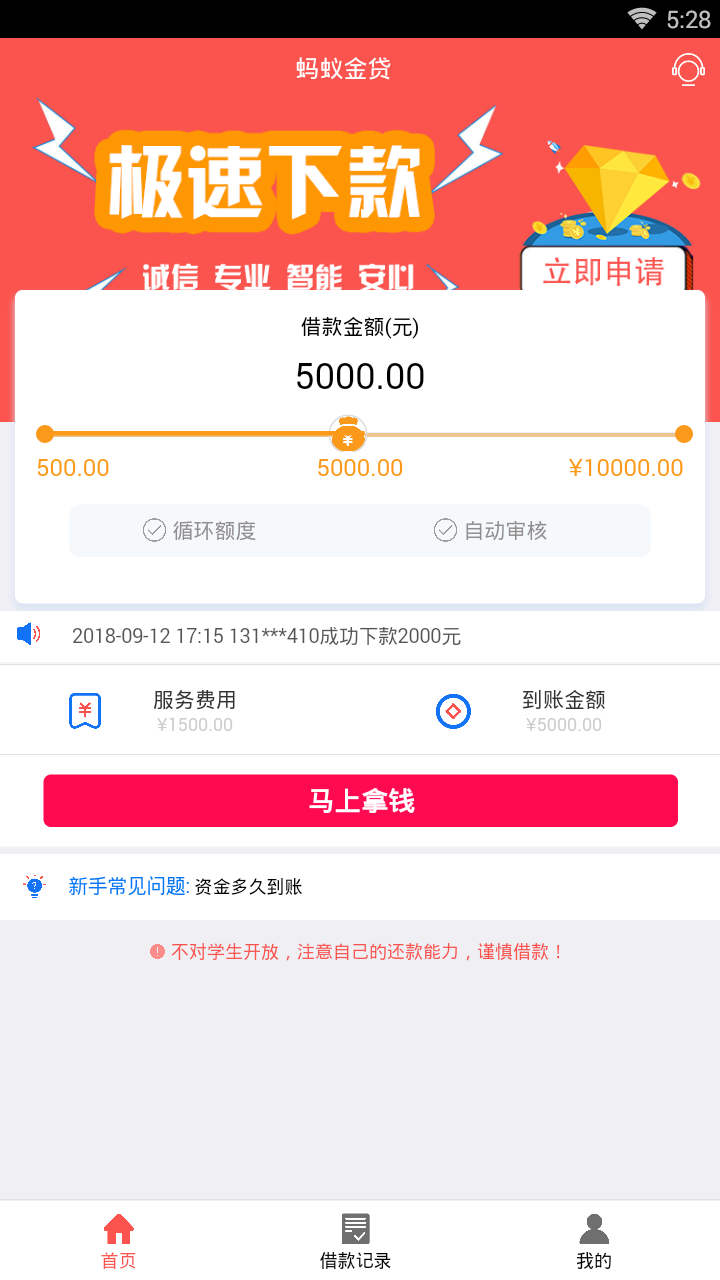720x1280 pixels.
Task: Click the announcement speaker icon
Action: click(29, 633)
